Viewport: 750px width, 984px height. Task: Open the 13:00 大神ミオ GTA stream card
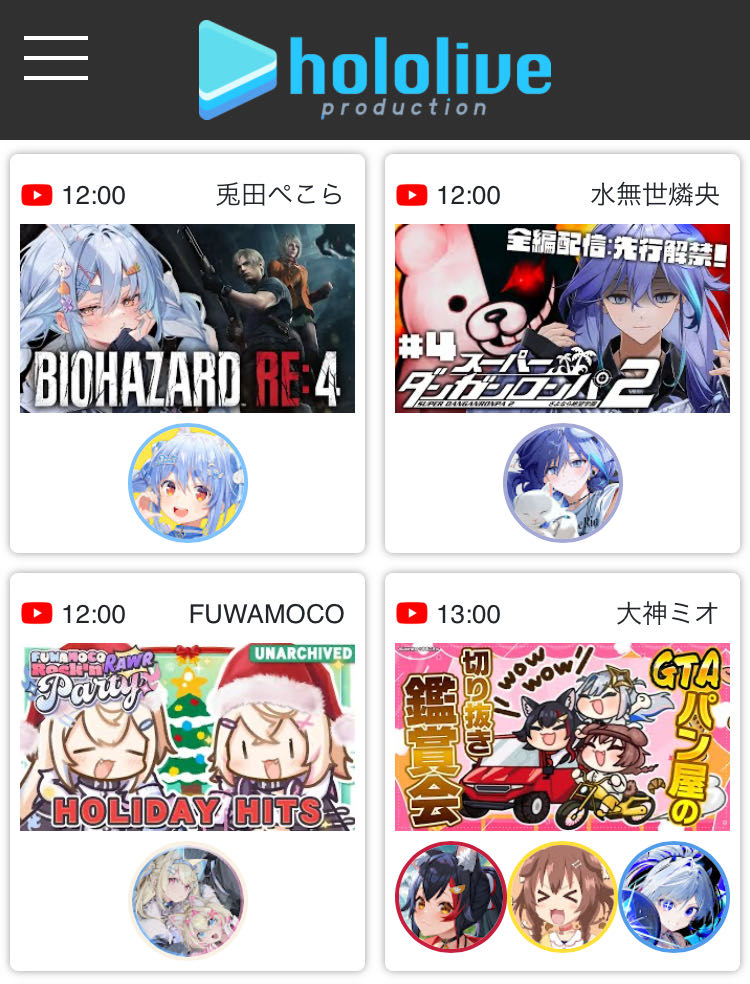coord(562,737)
